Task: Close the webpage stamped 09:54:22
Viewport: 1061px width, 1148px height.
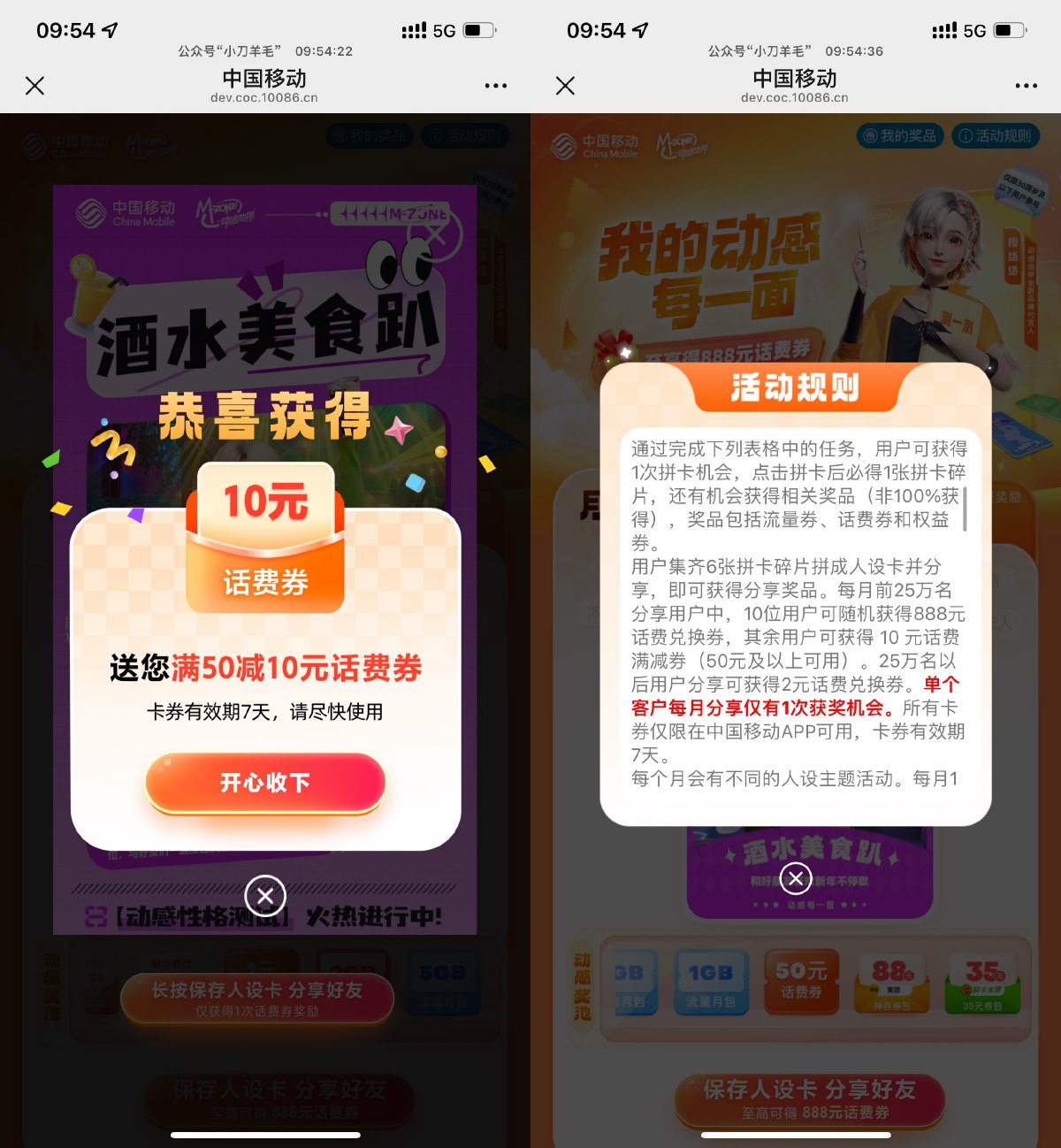Action: (35, 86)
